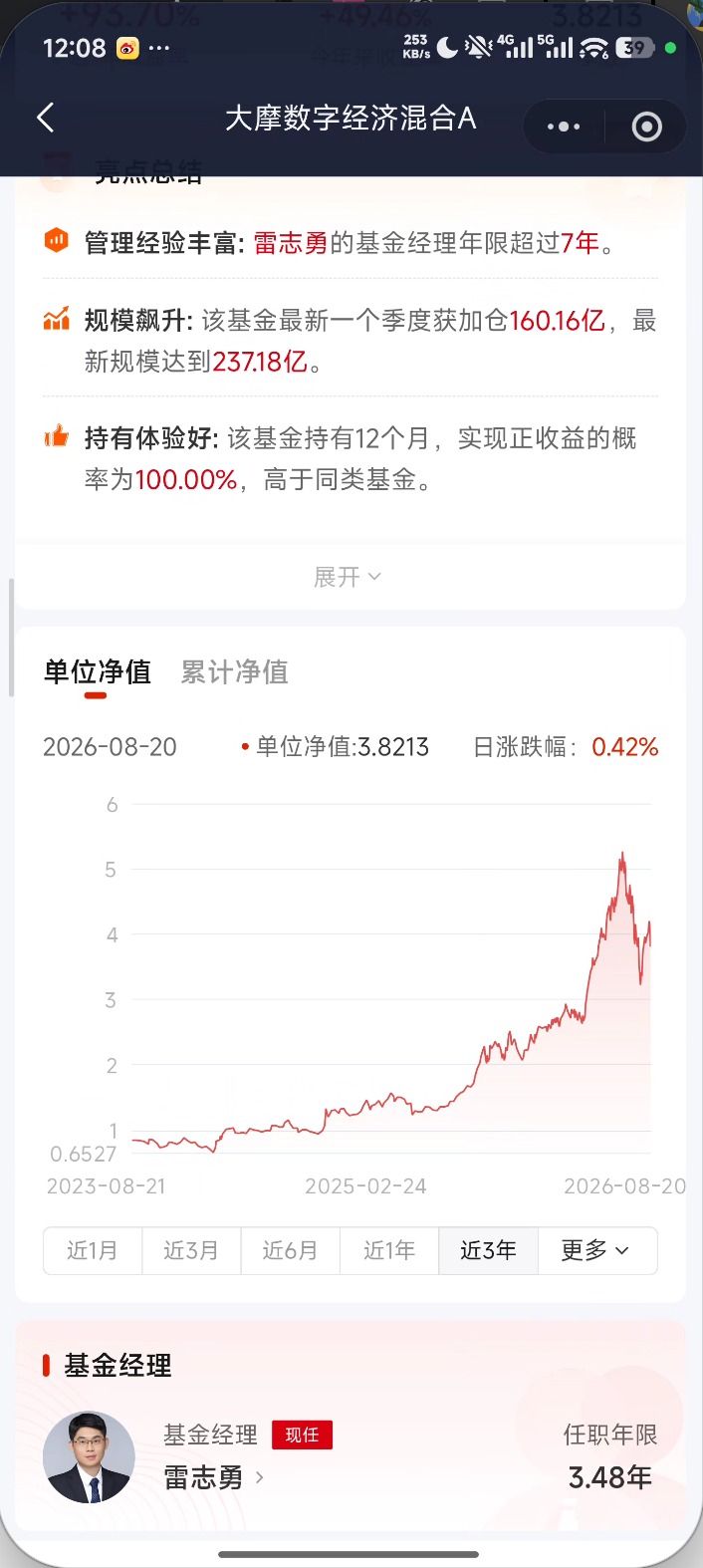703x1568 pixels.
Task: Go back using the header arrow
Action: pyautogui.click(x=46, y=118)
